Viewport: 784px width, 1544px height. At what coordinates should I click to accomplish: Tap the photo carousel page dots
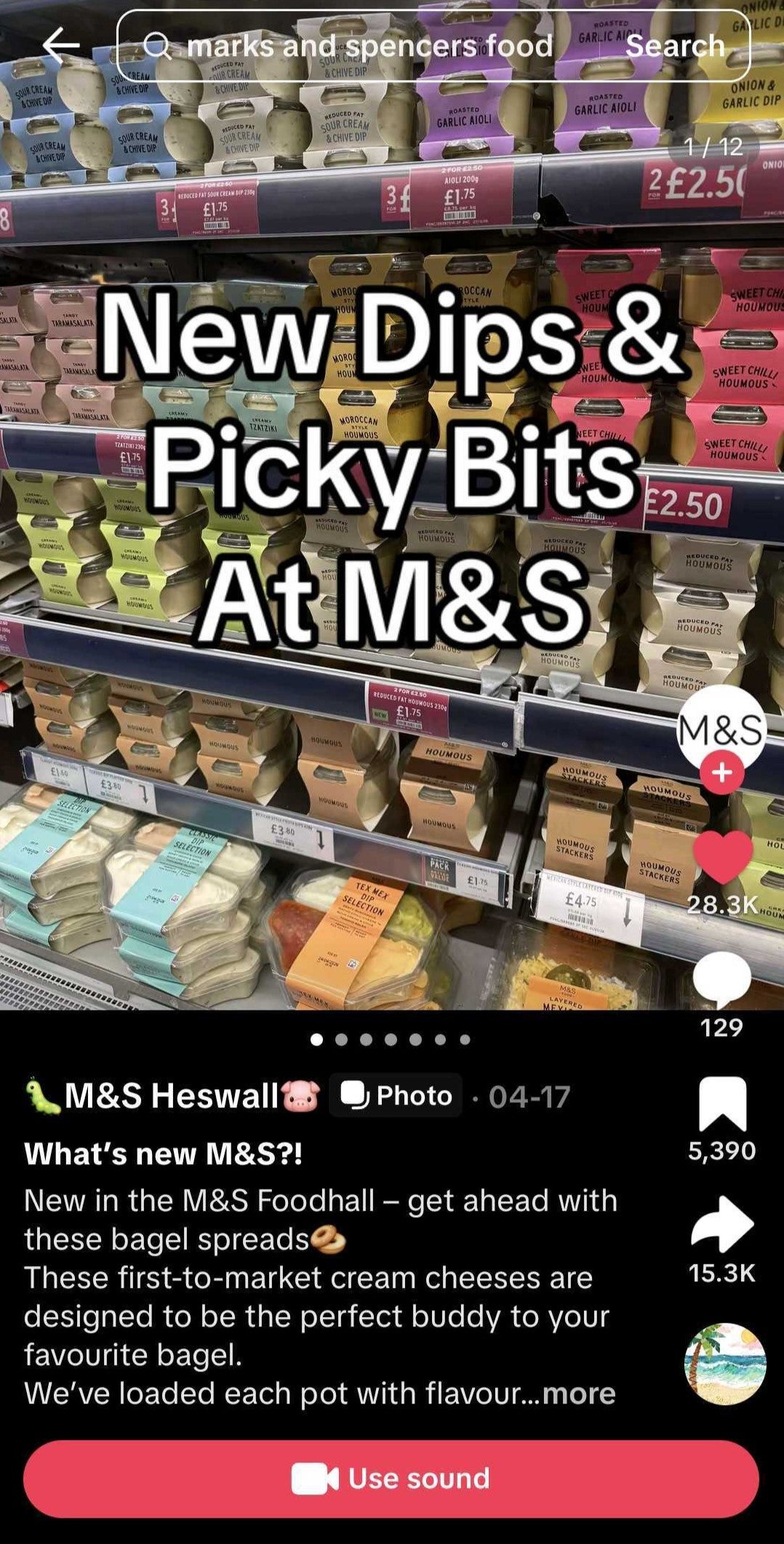(x=391, y=1040)
